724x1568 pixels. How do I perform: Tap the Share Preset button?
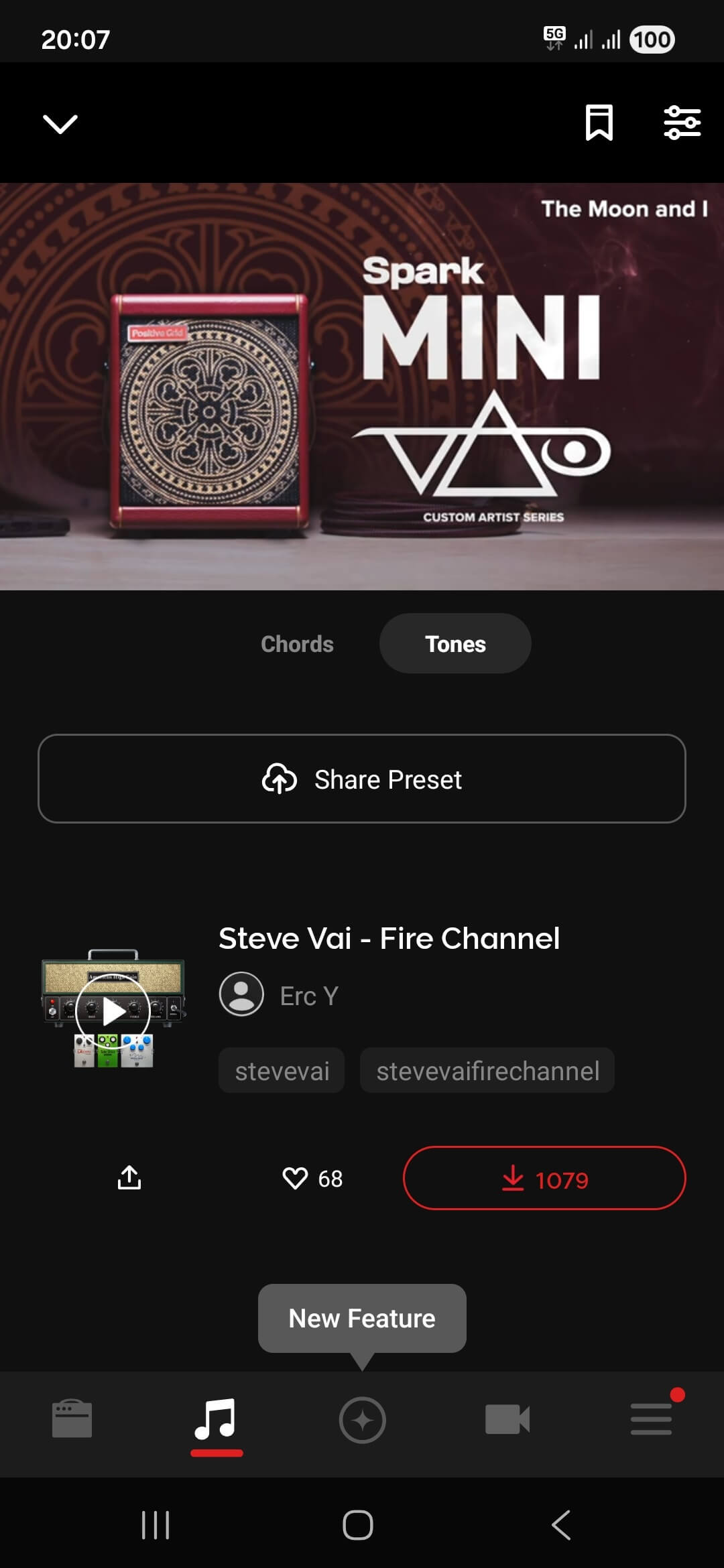[362, 779]
